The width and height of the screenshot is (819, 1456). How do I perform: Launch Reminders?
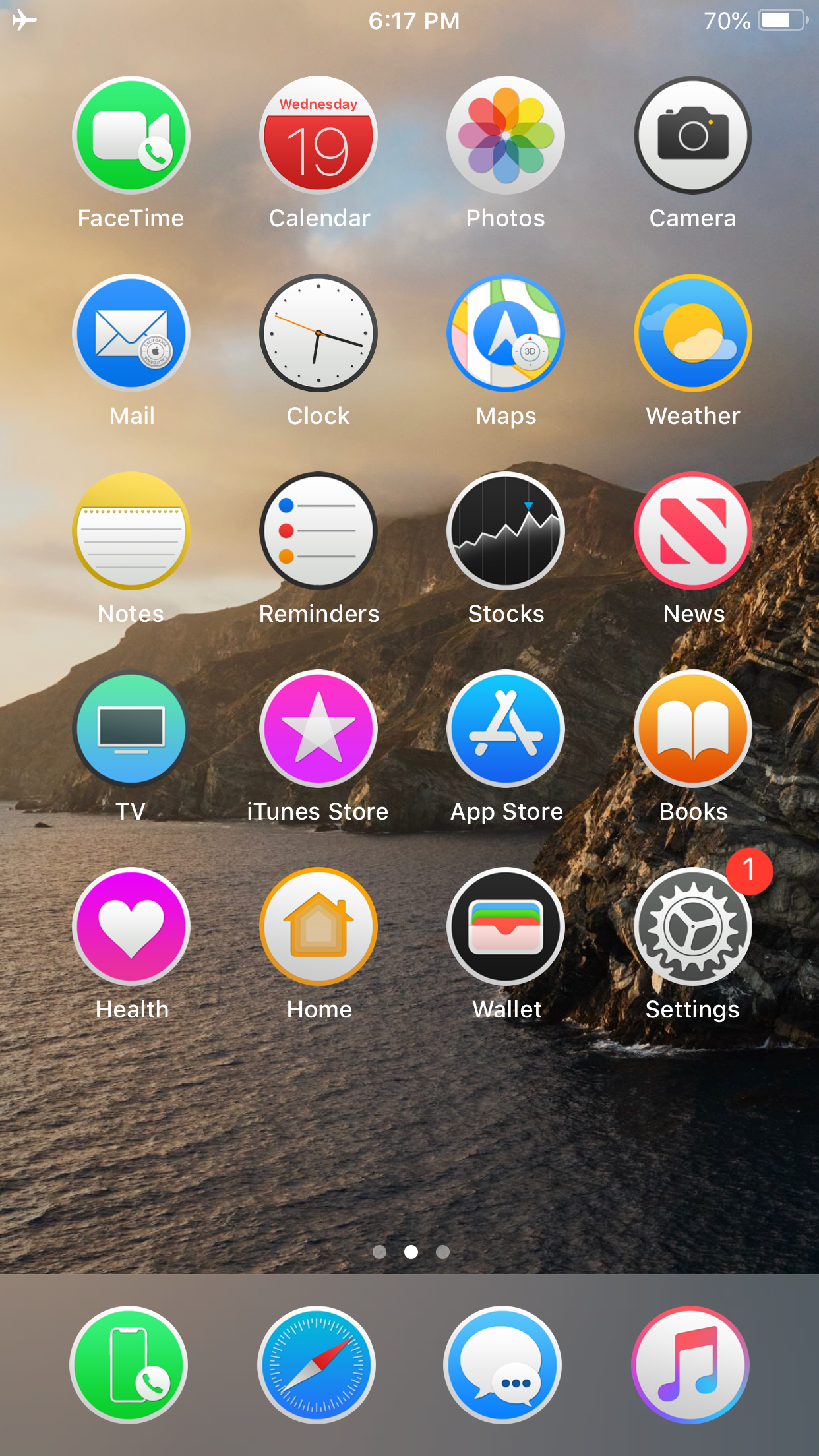(x=318, y=531)
